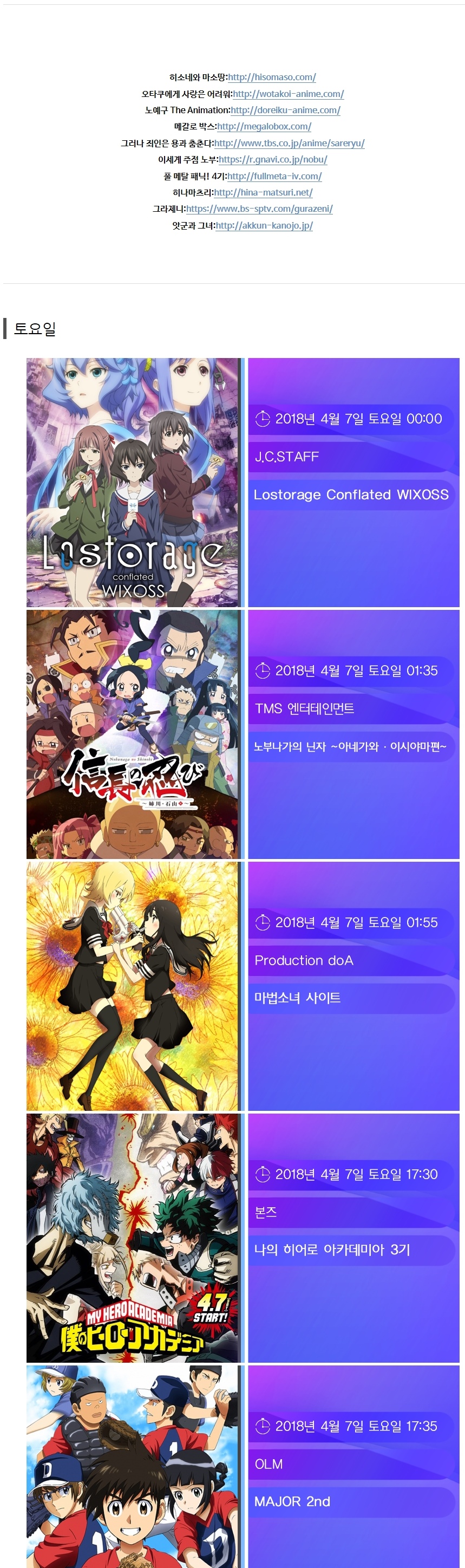Follow the megalobox.com link

264,127
